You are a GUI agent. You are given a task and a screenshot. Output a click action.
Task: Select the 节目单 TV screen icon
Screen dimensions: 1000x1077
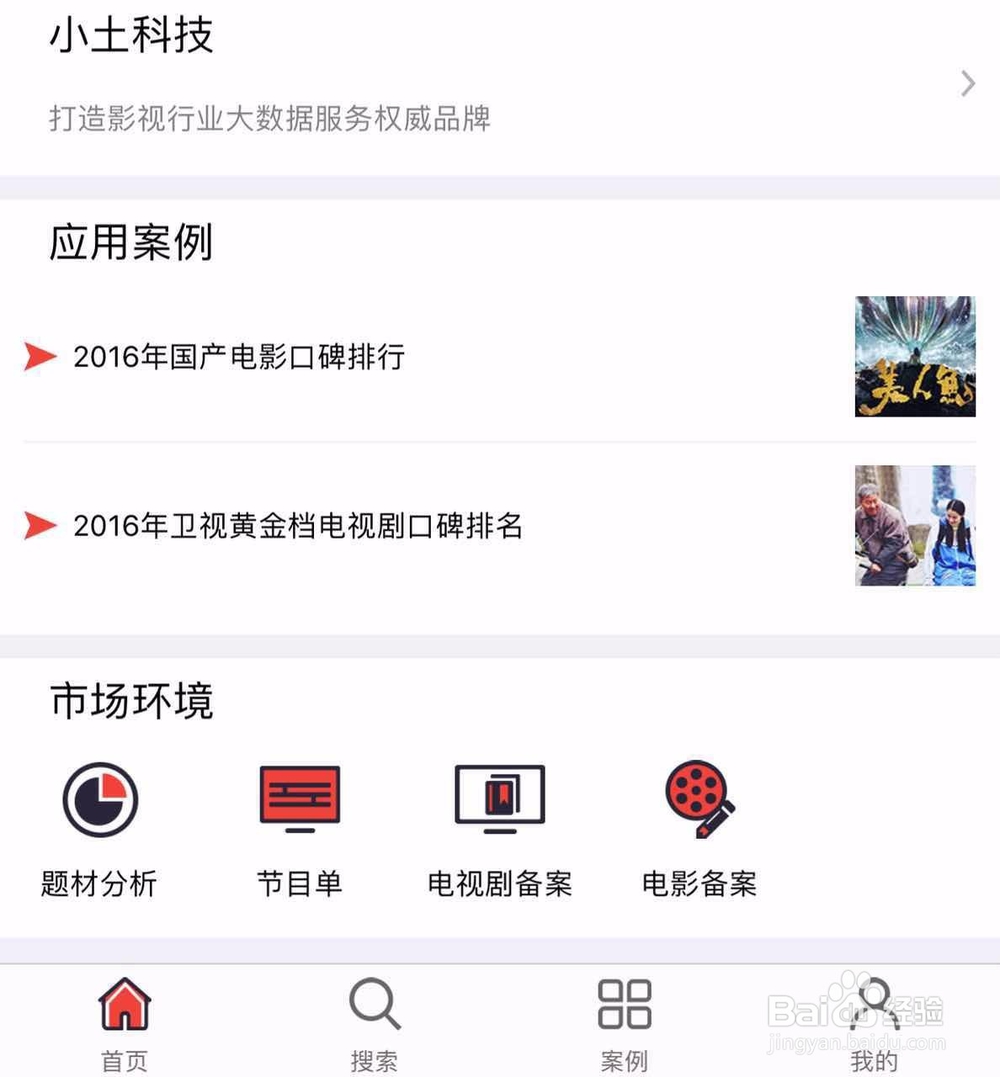tap(299, 798)
